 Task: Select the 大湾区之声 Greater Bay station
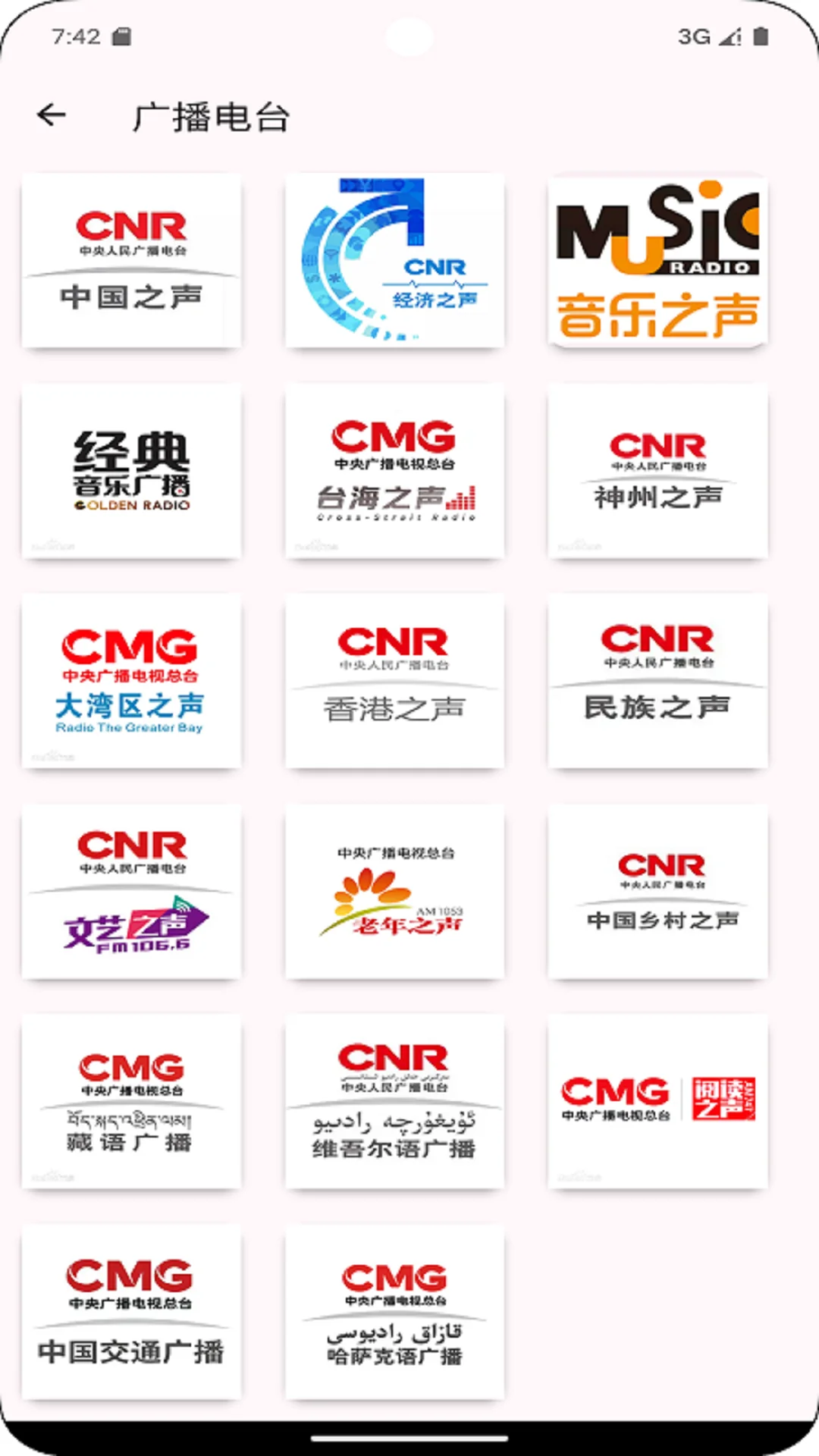[131, 682]
